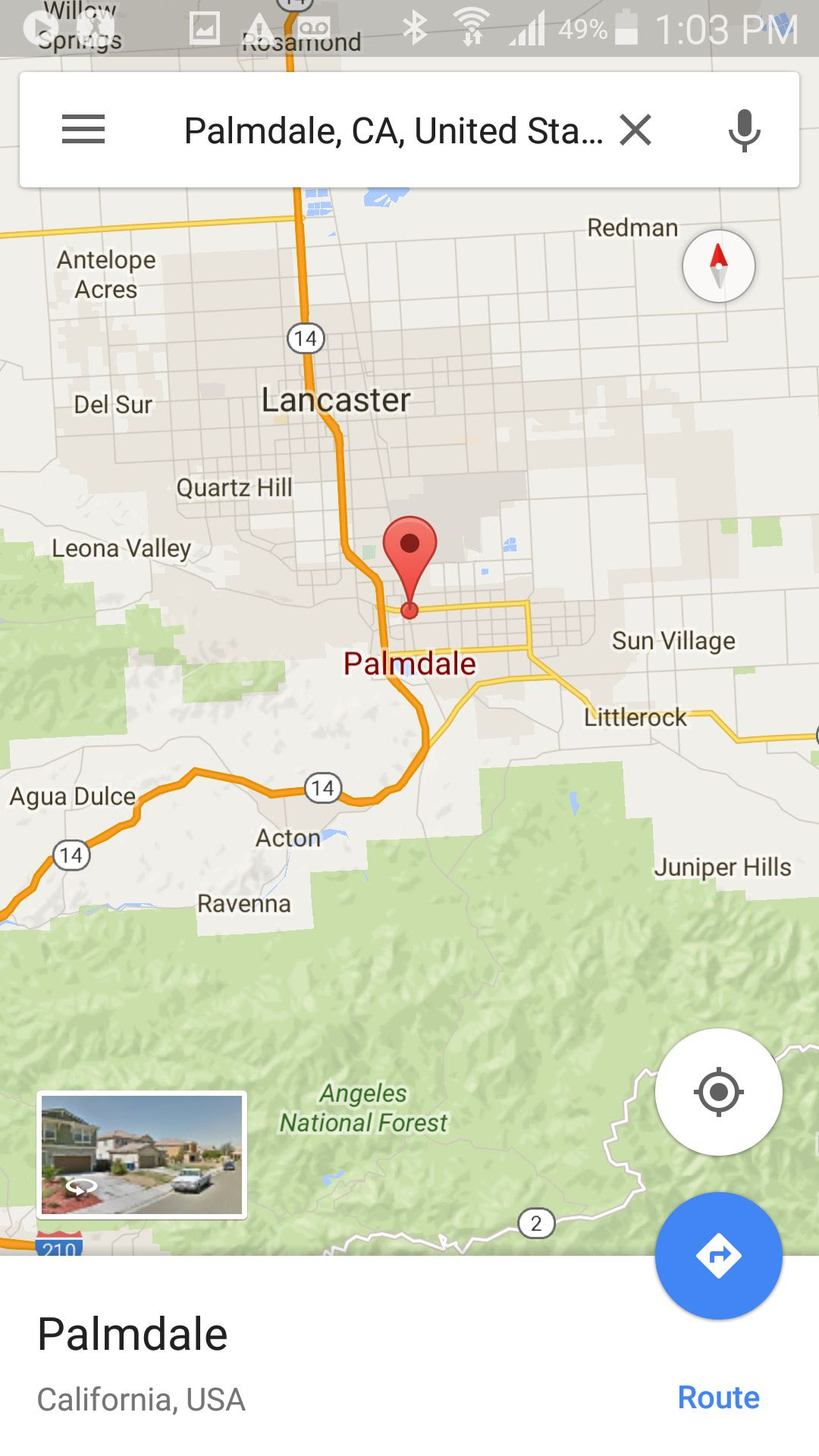The width and height of the screenshot is (819, 1456).
Task: Open the hamburger menu drawer
Action: [x=83, y=130]
